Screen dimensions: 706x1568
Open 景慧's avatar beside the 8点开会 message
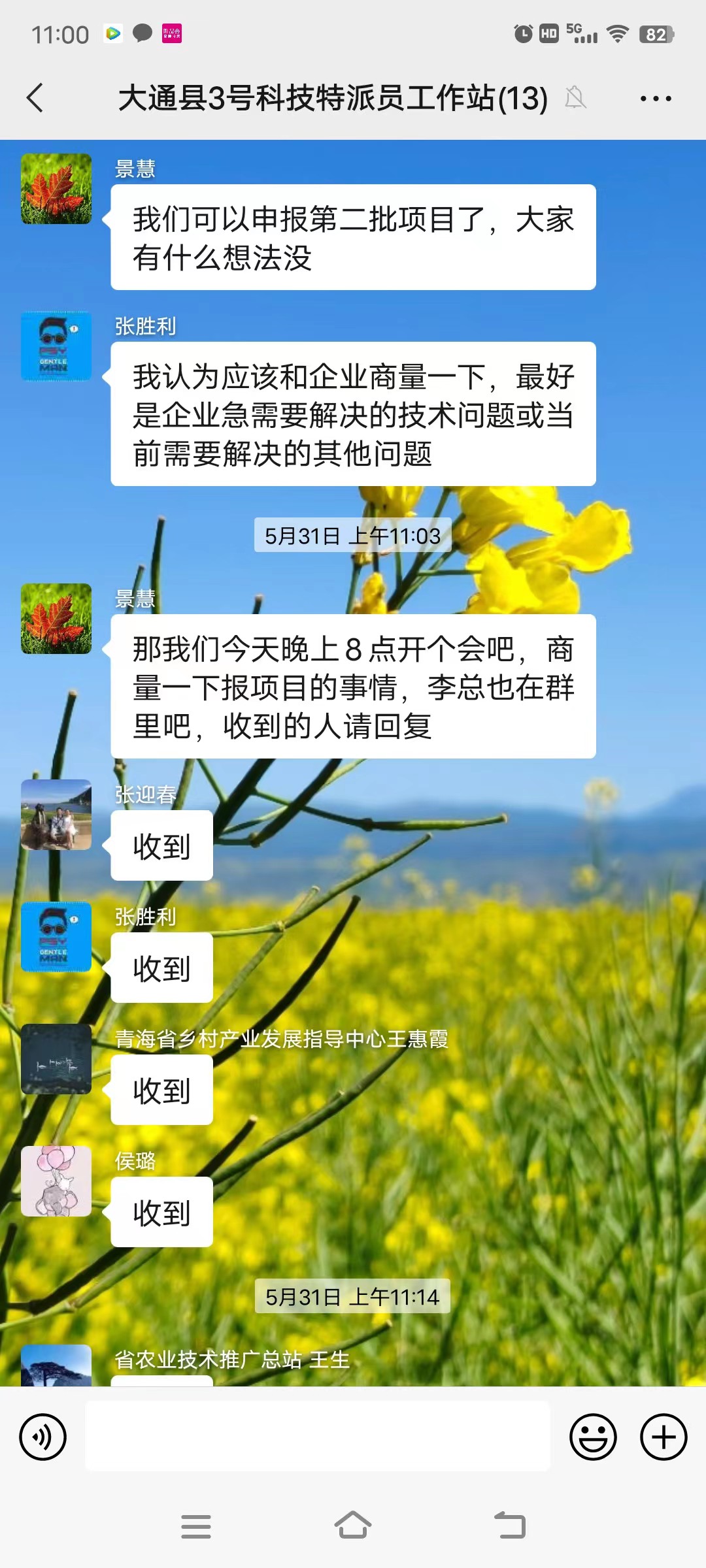(56, 619)
